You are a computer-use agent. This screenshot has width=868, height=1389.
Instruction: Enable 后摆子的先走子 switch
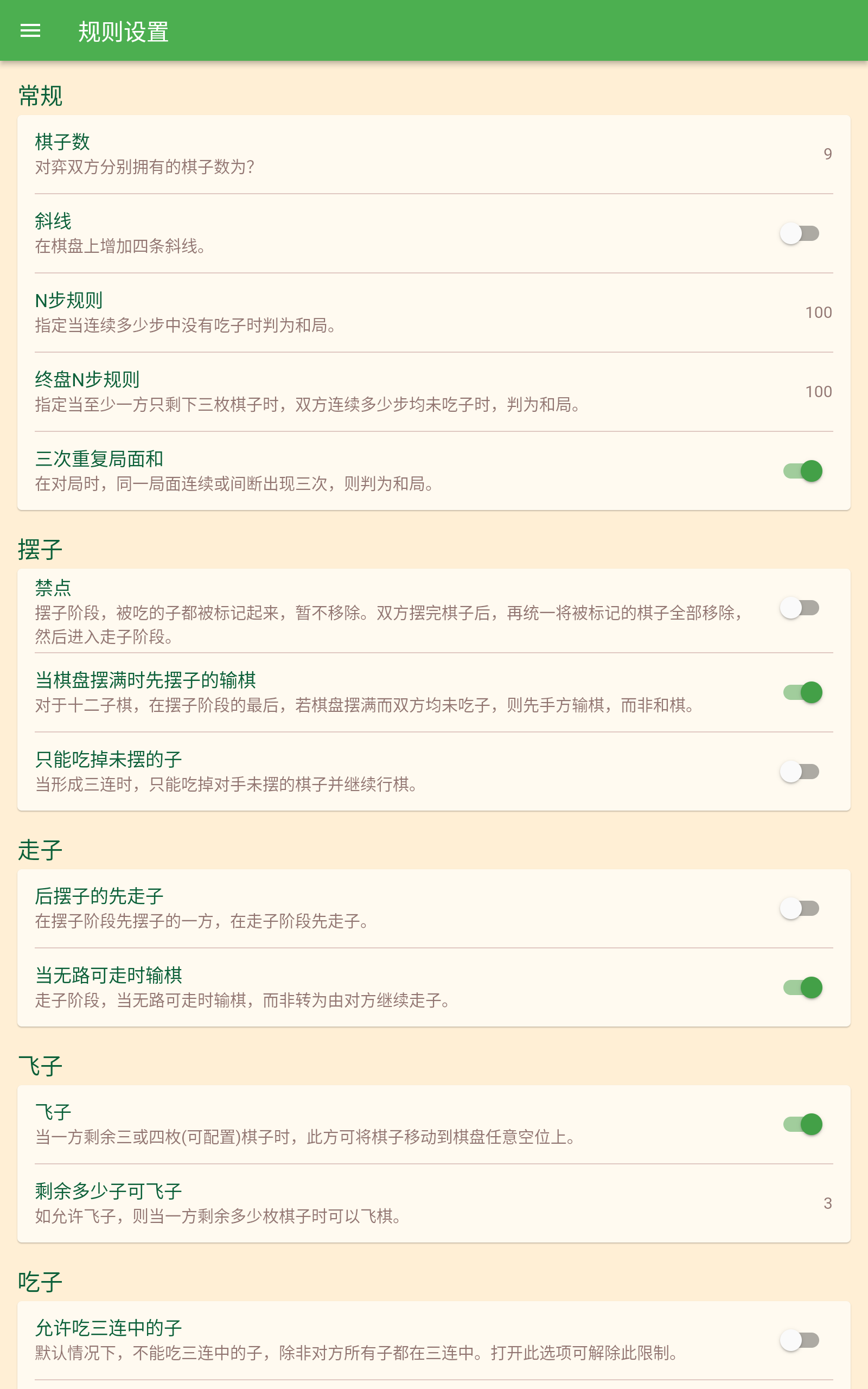[800, 909]
